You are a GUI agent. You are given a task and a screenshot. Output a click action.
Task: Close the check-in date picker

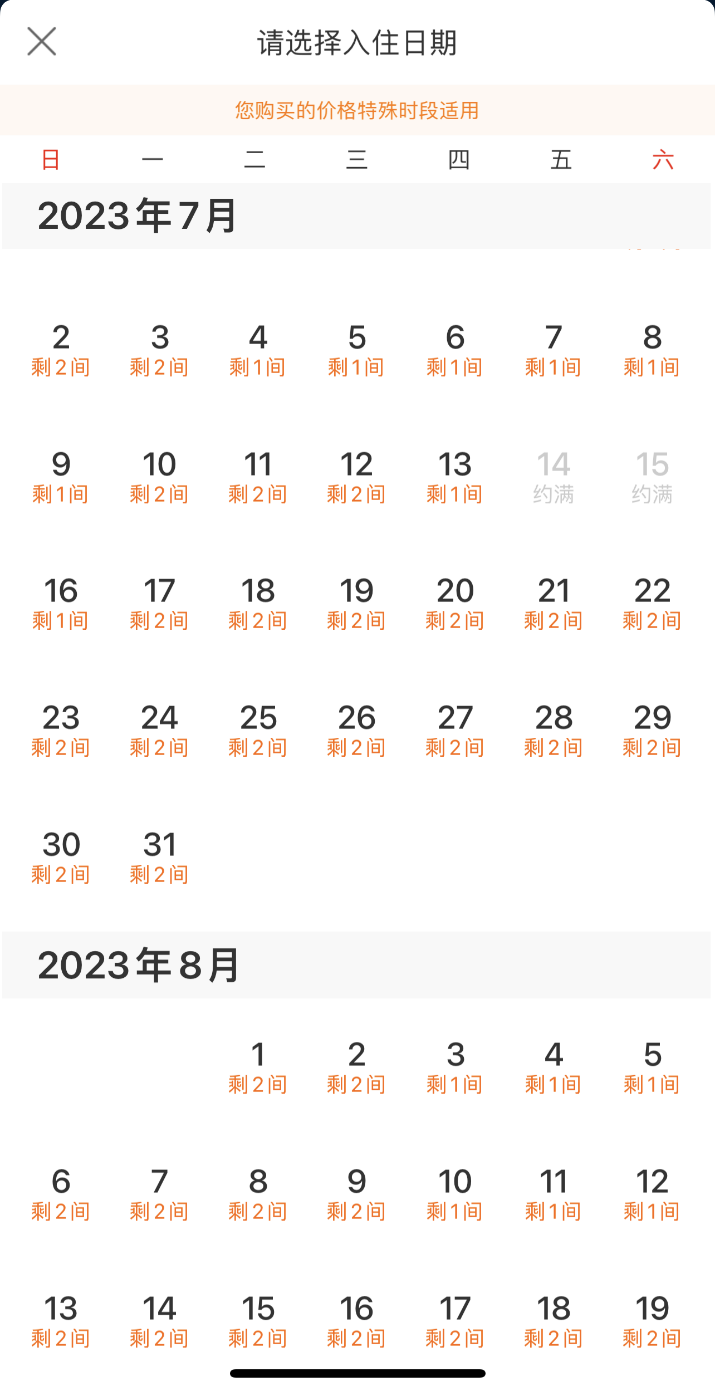41,41
